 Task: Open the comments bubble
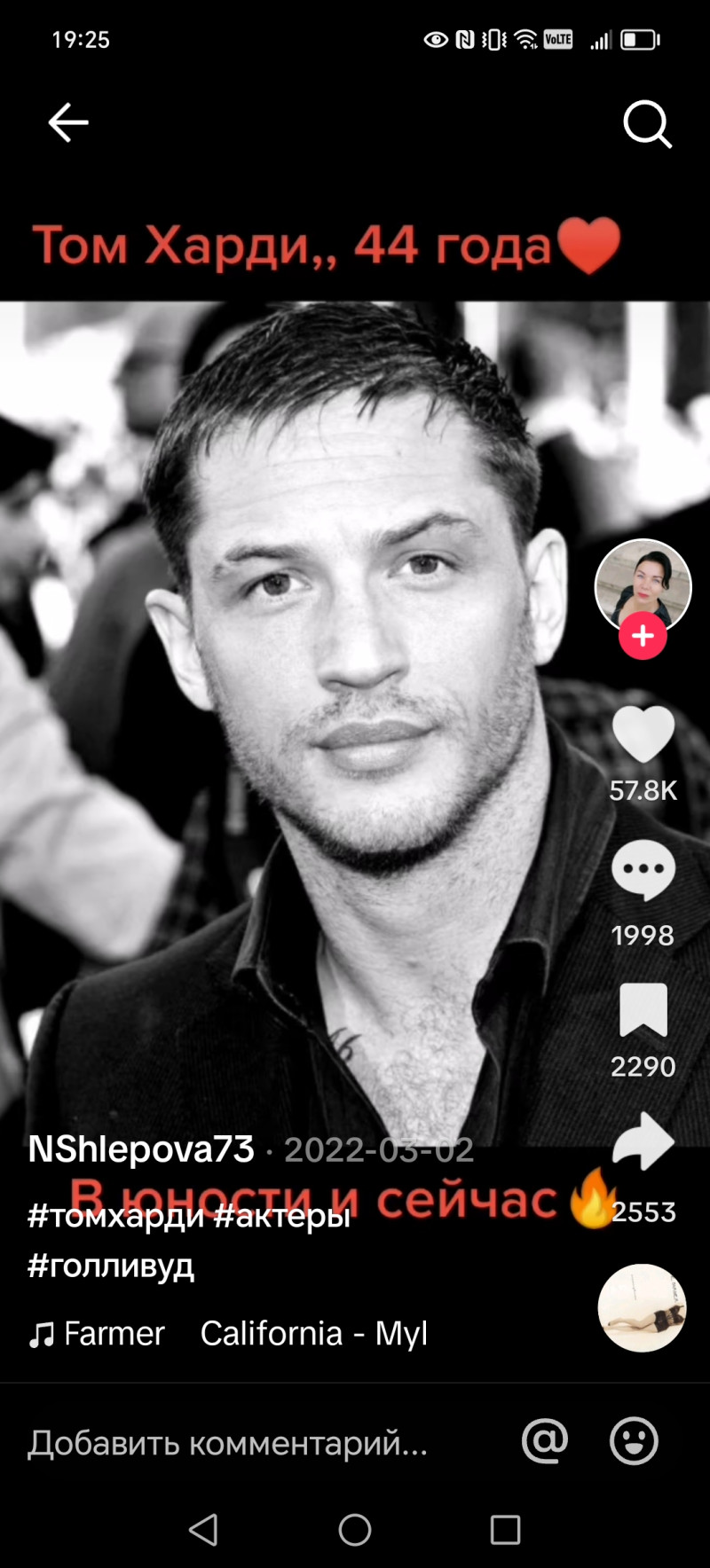[643, 871]
